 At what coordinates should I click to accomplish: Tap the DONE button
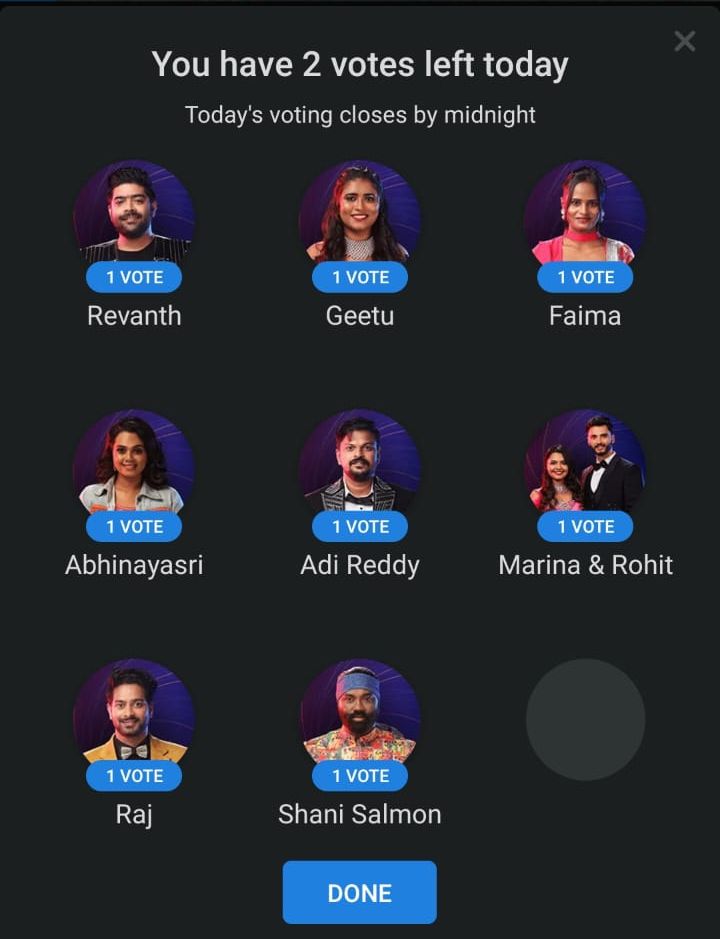[360, 892]
